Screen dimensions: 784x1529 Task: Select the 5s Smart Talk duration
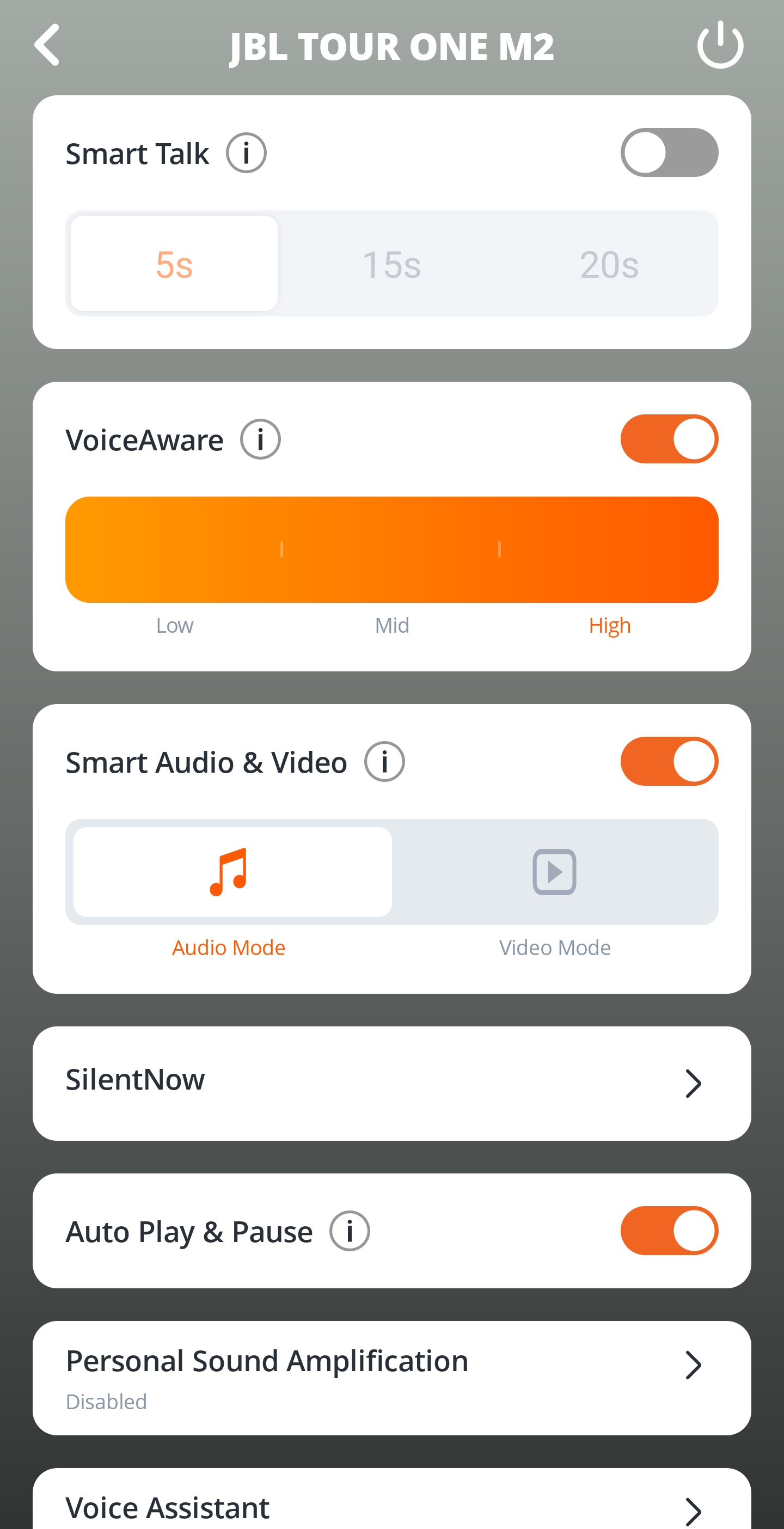click(174, 264)
